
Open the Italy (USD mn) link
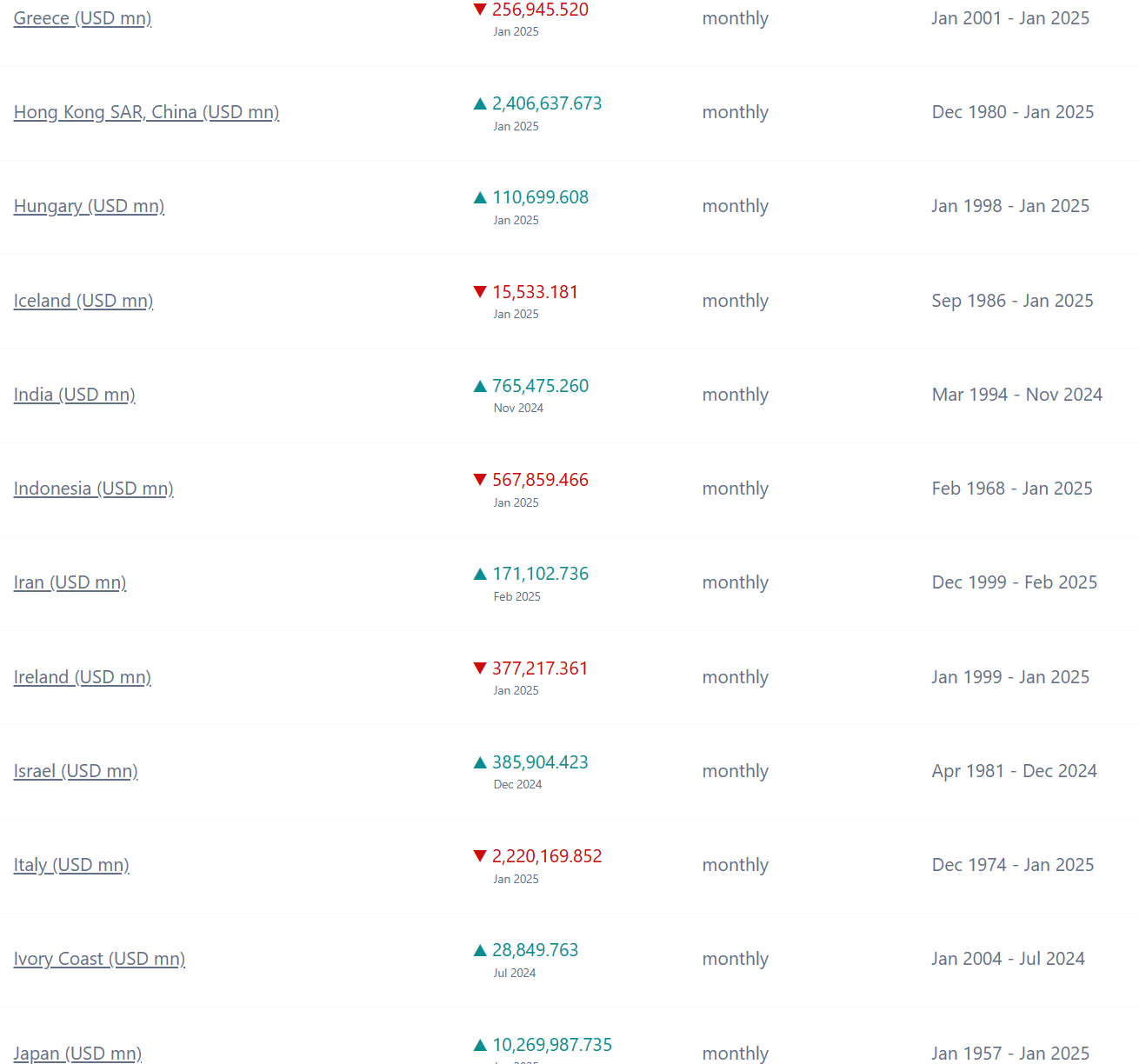71,865
